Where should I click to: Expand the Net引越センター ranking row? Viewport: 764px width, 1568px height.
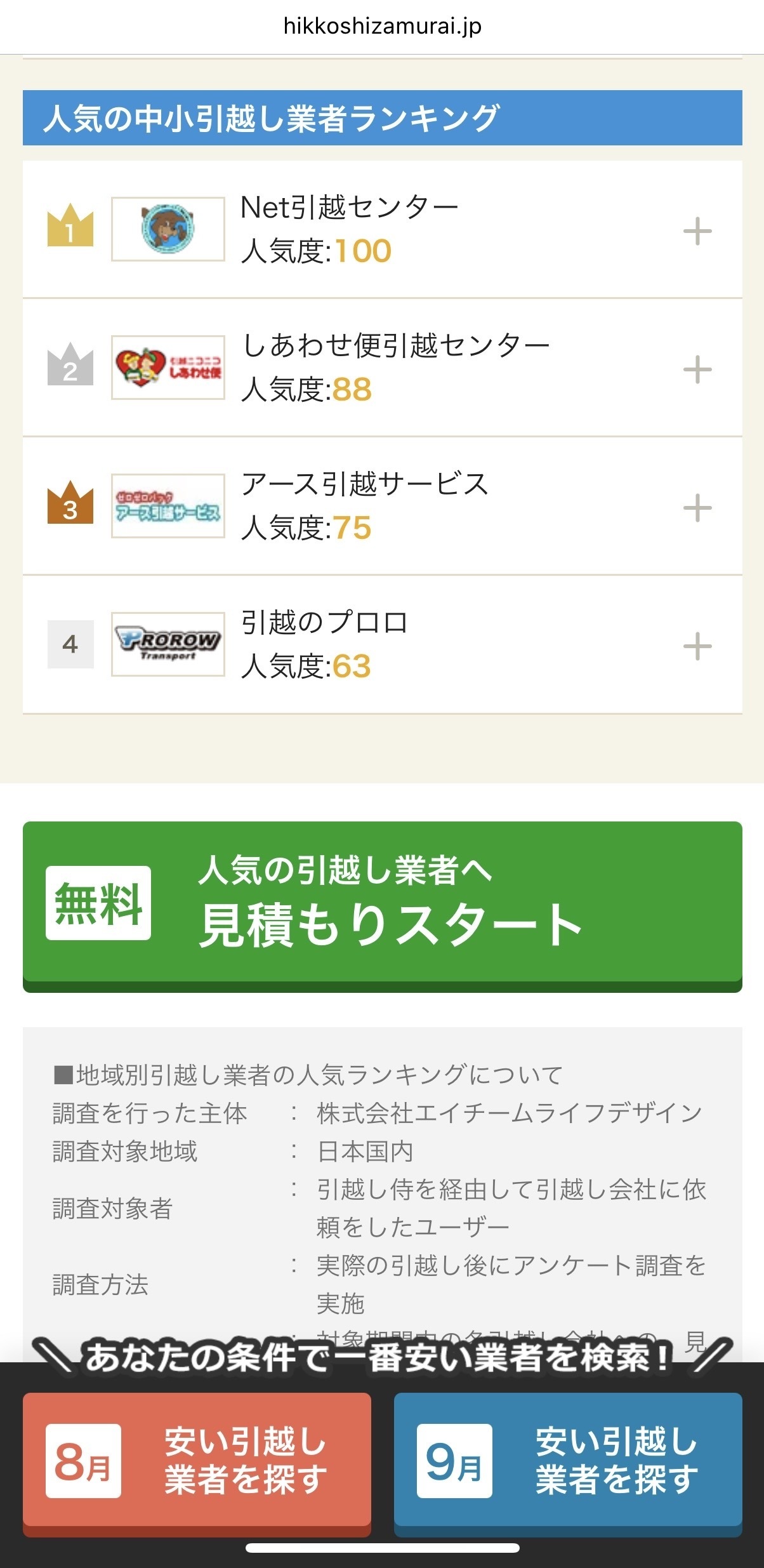[x=697, y=230]
